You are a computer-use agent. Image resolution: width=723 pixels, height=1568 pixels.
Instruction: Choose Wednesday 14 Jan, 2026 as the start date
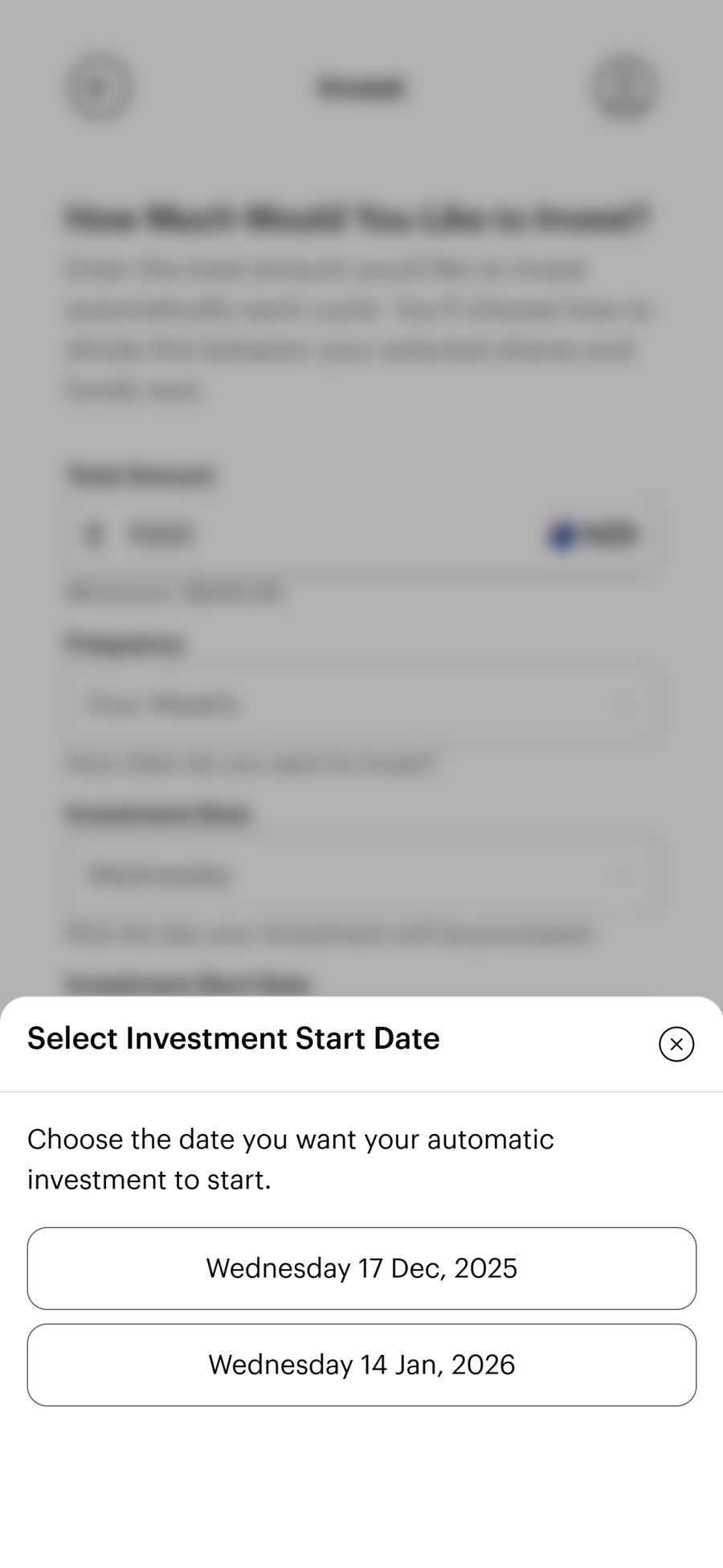tap(361, 1364)
